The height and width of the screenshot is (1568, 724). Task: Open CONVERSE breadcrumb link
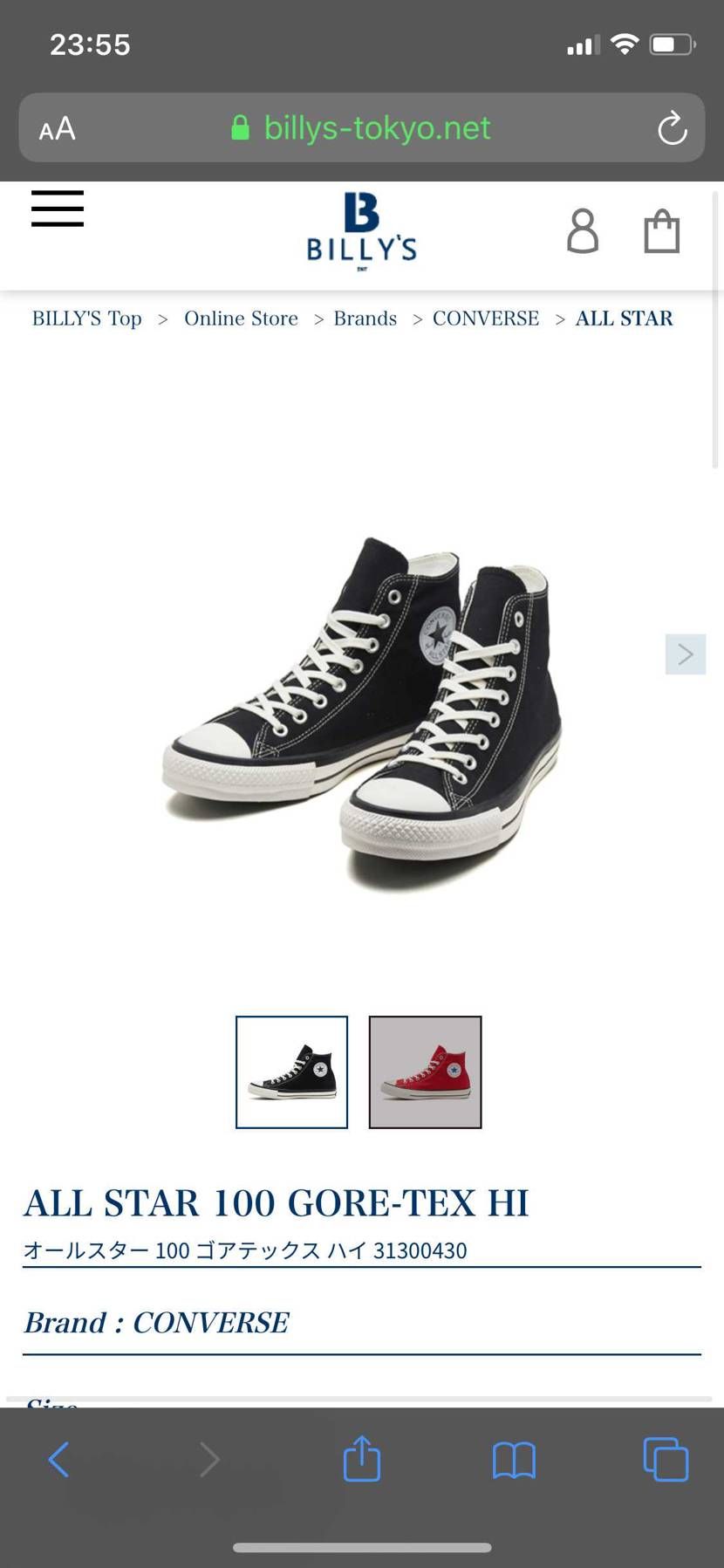[x=486, y=318]
